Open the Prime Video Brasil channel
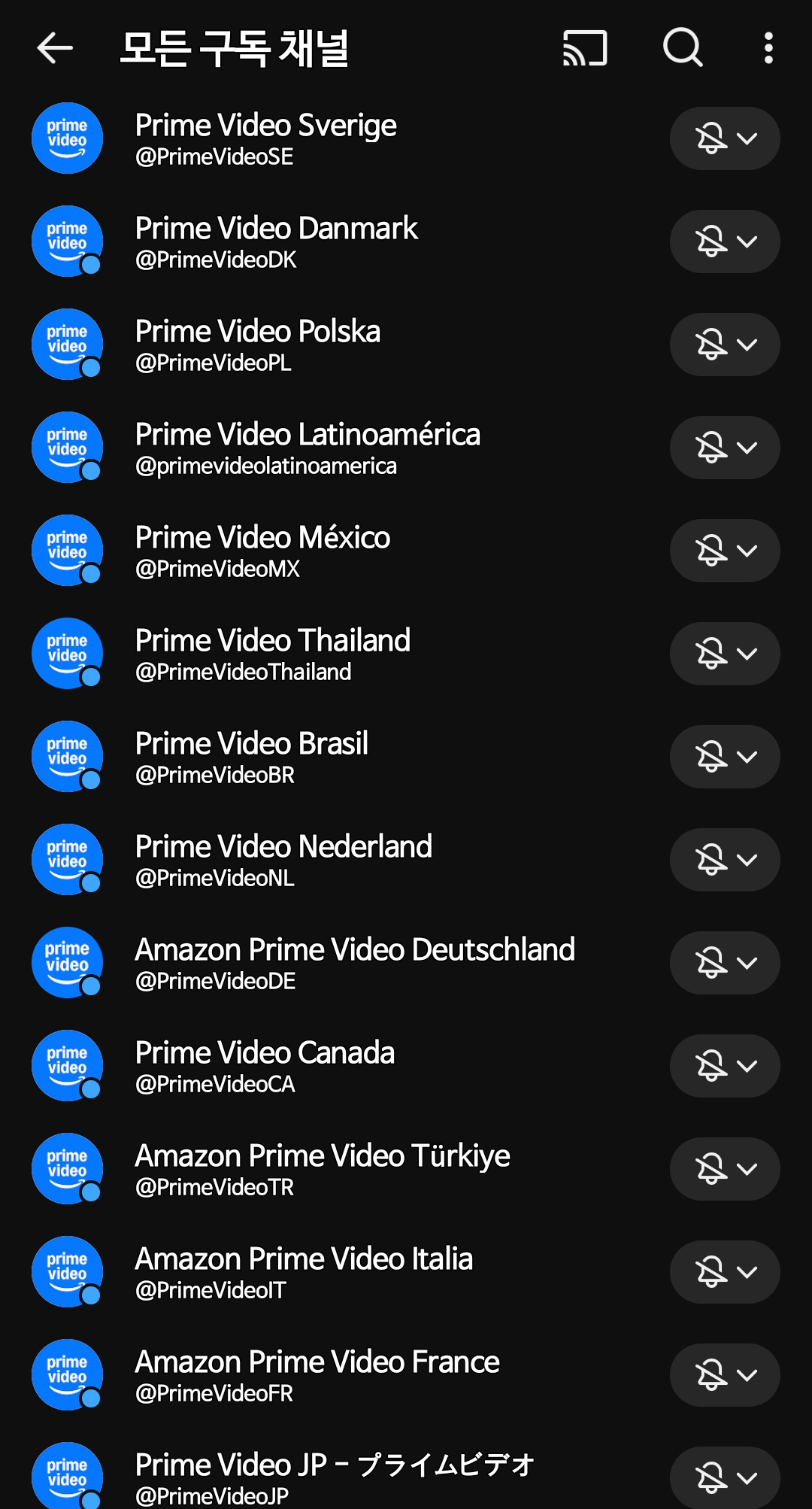 point(252,757)
